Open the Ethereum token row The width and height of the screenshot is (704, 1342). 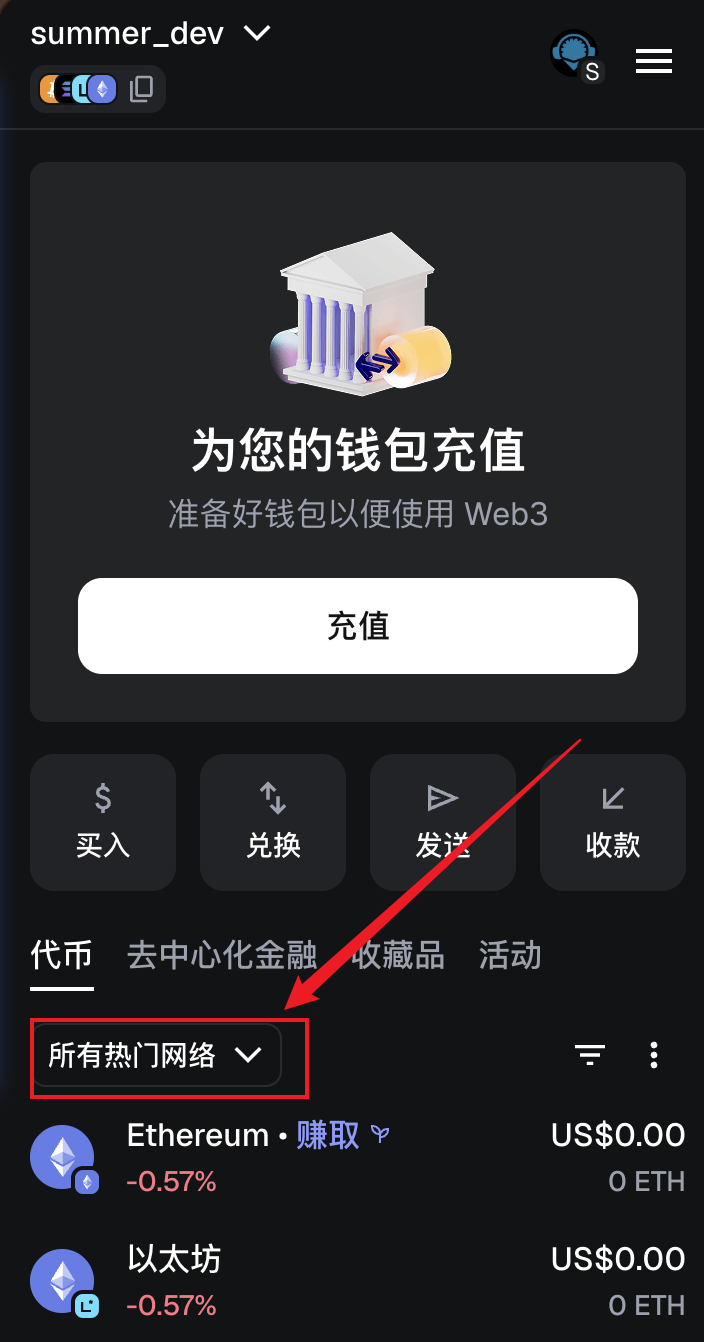pos(197,1136)
